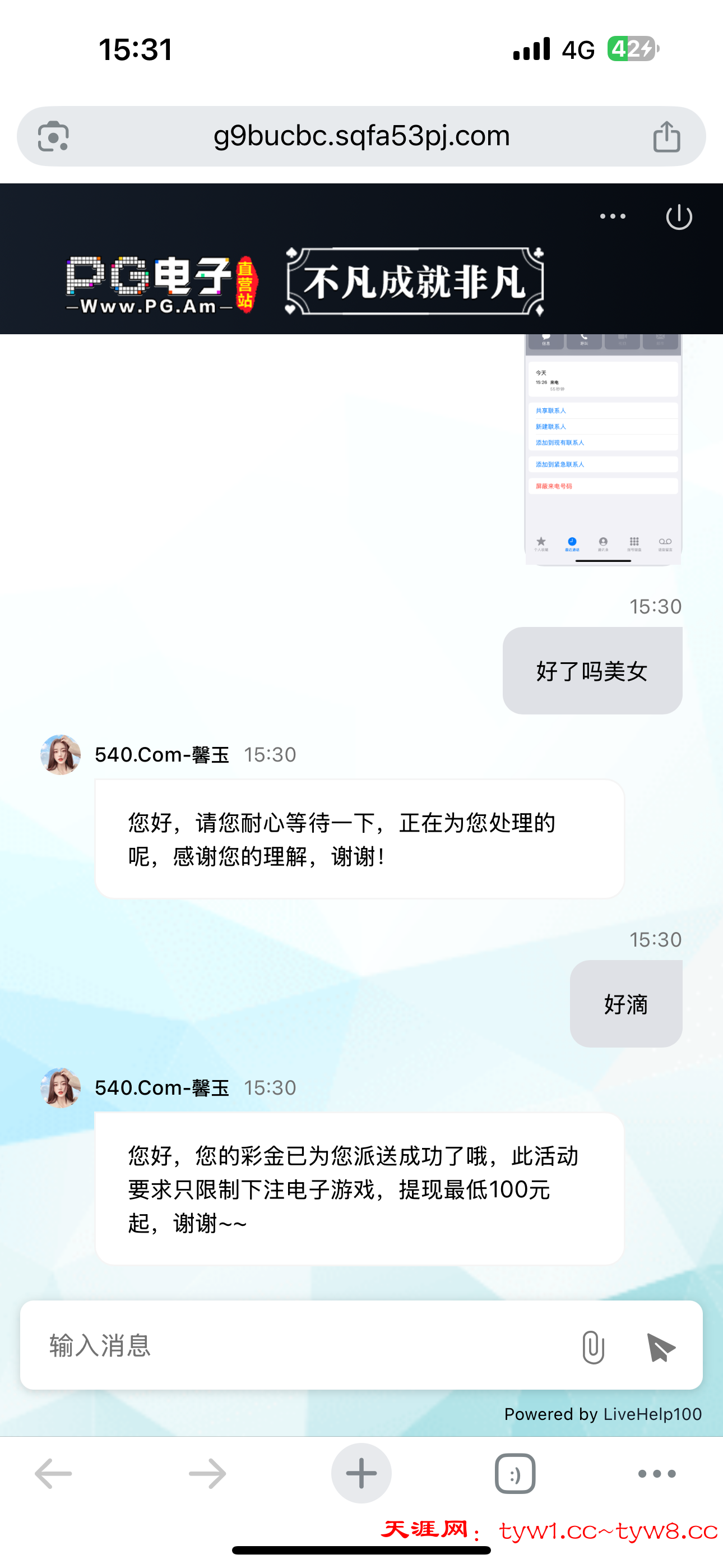
Task: Go forward in the browser
Action: [x=207, y=1474]
